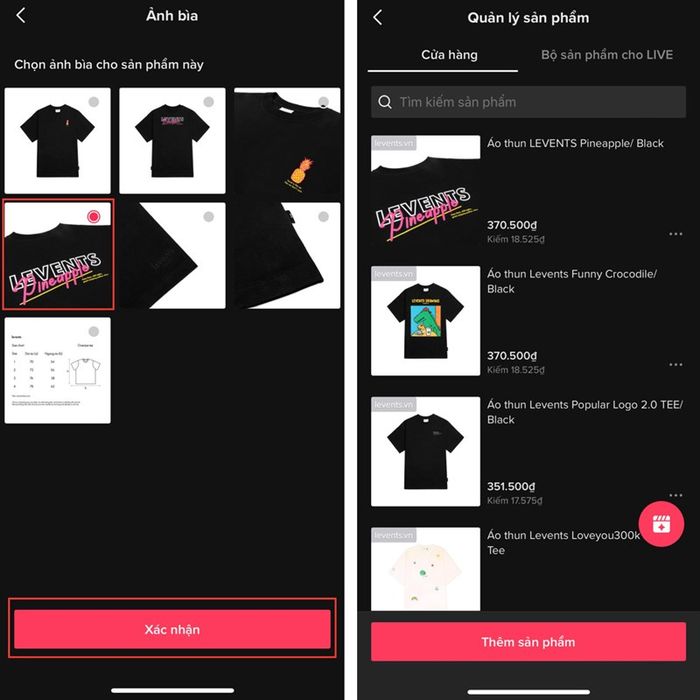Open Áo thun LEVENTS Pineapple/ Black product

[x=575, y=143]
